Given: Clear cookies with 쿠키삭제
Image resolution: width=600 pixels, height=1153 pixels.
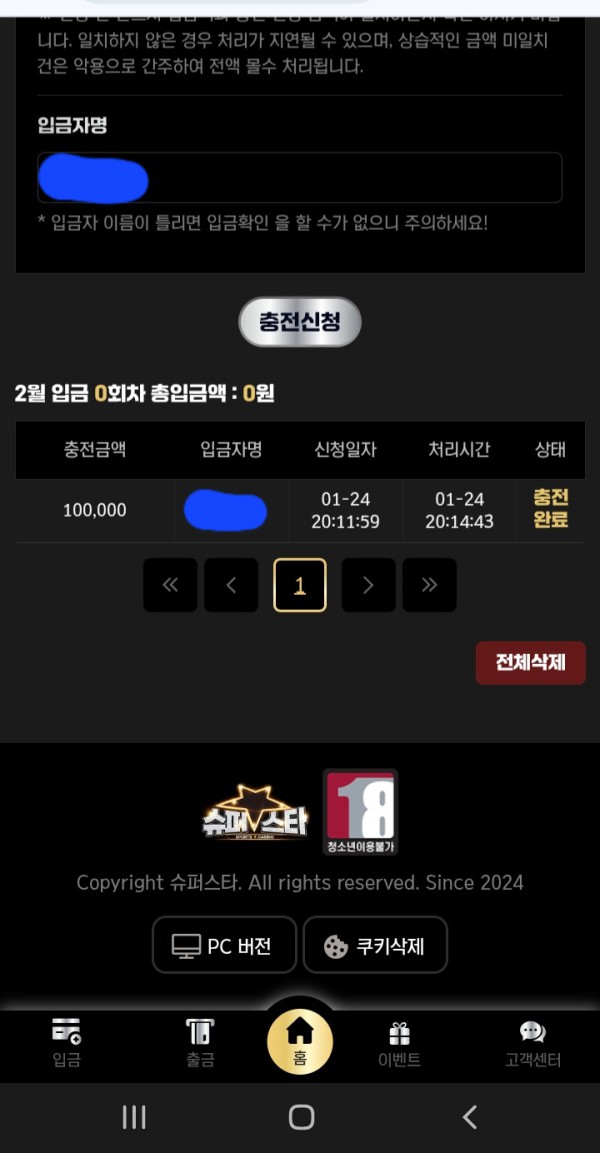Looking at the screenshot, I should click(375, 945).
